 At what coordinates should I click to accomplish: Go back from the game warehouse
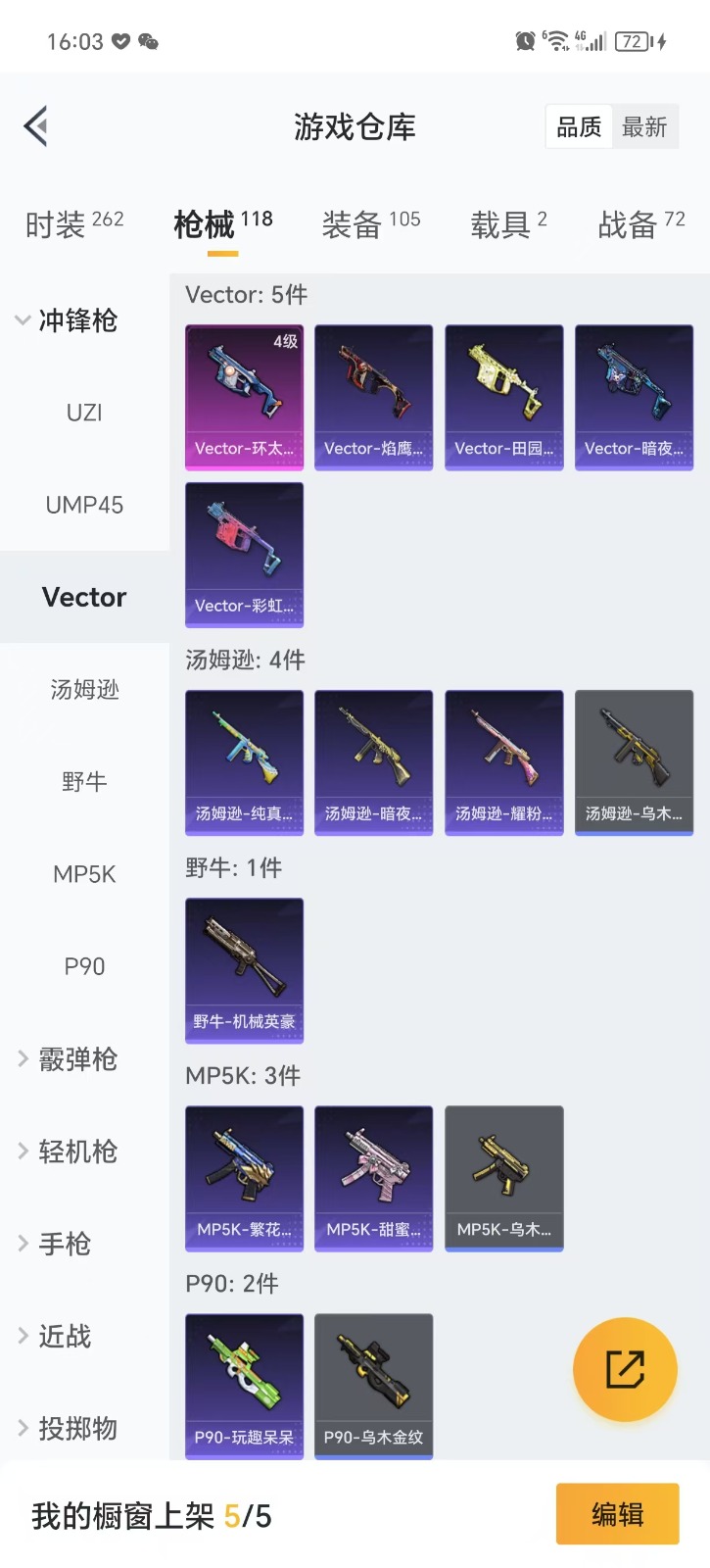point(36,126)
